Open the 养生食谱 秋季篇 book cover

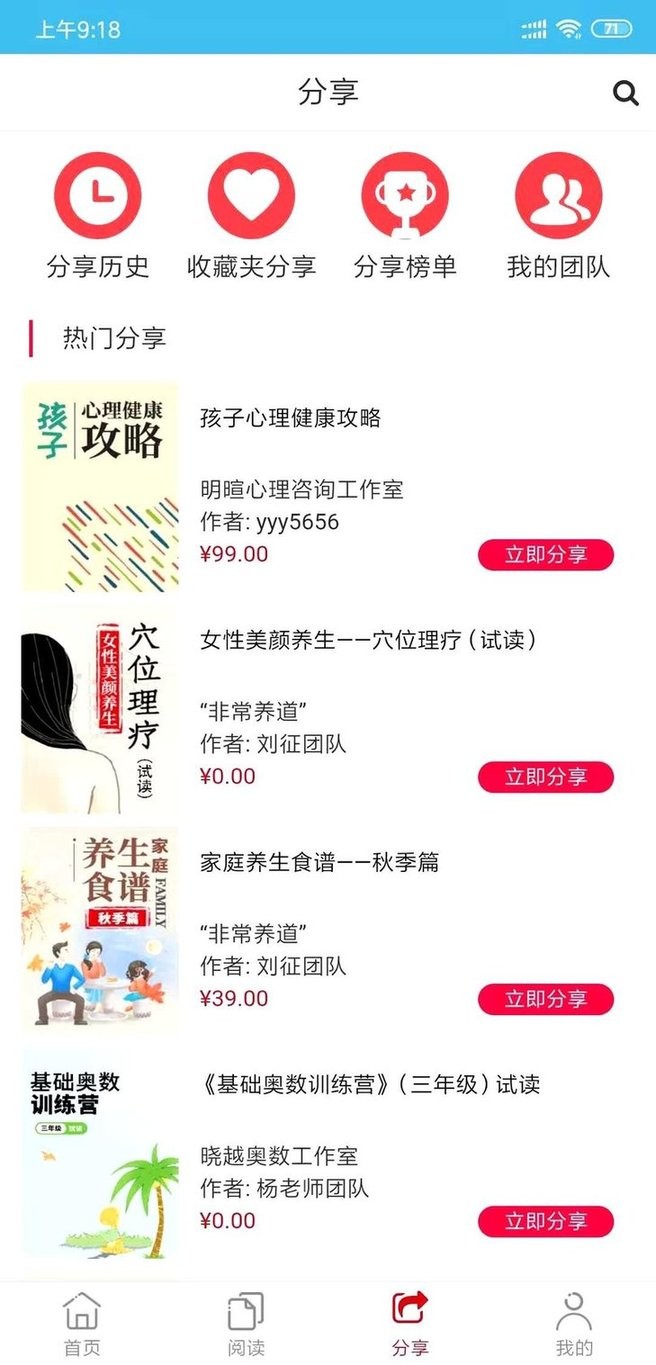pos(100,930)
